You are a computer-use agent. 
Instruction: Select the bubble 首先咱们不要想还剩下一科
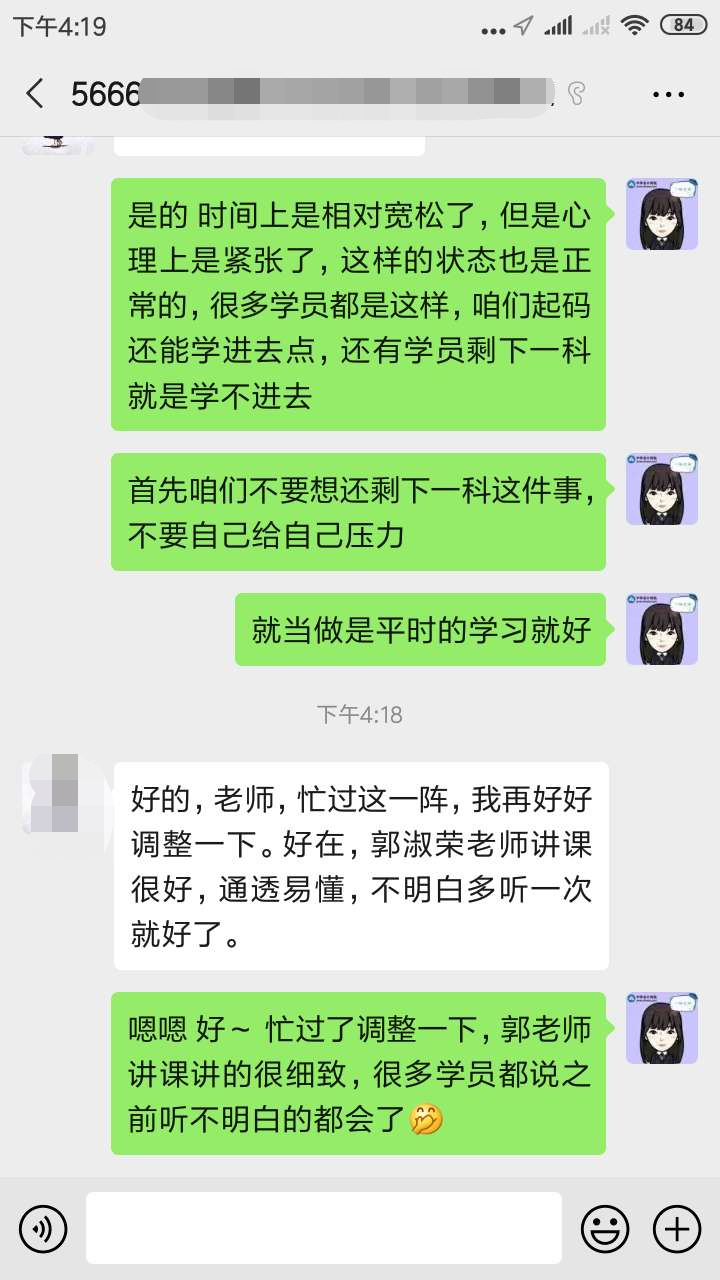pyautogui.click(x=360, y=510)
